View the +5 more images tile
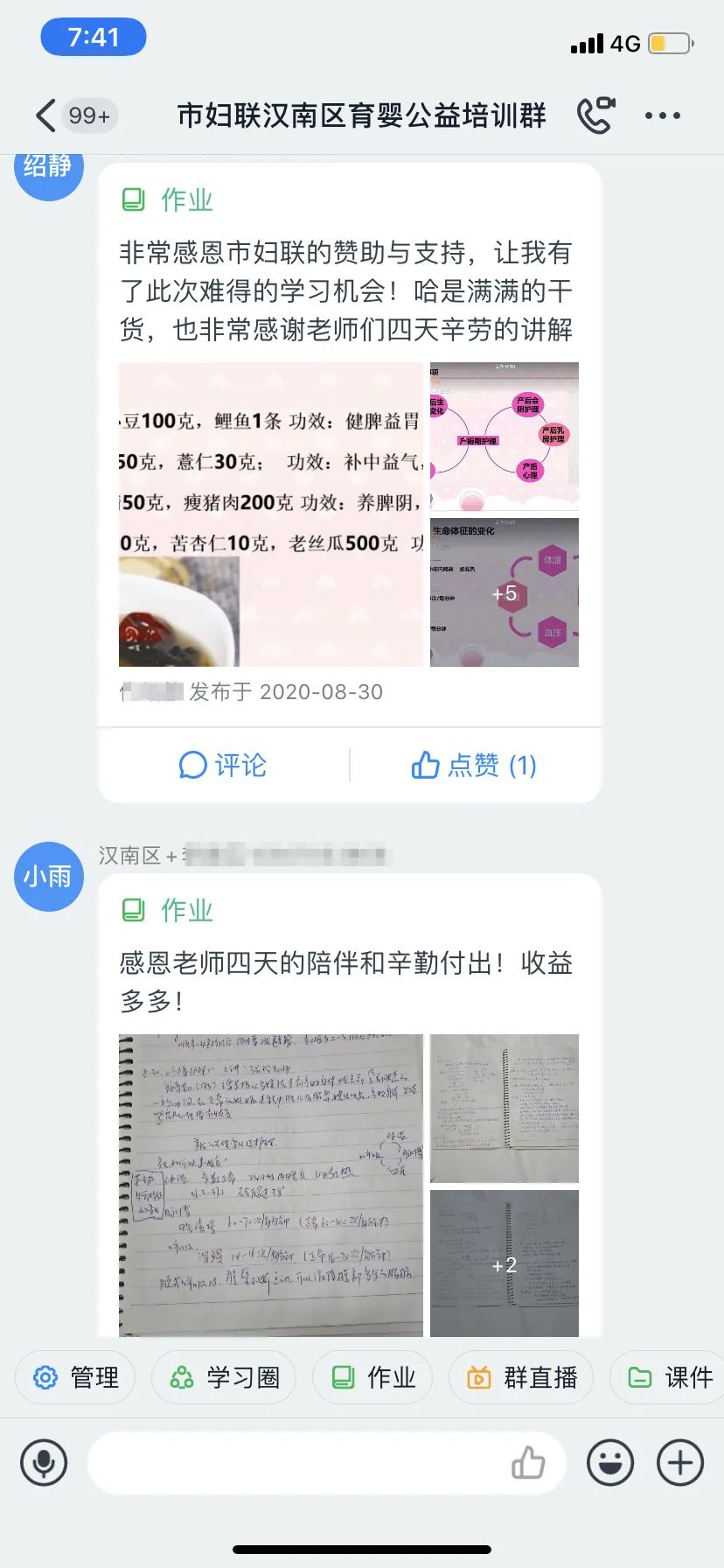This screenshot has height=1568, width=724. point(505,592)
